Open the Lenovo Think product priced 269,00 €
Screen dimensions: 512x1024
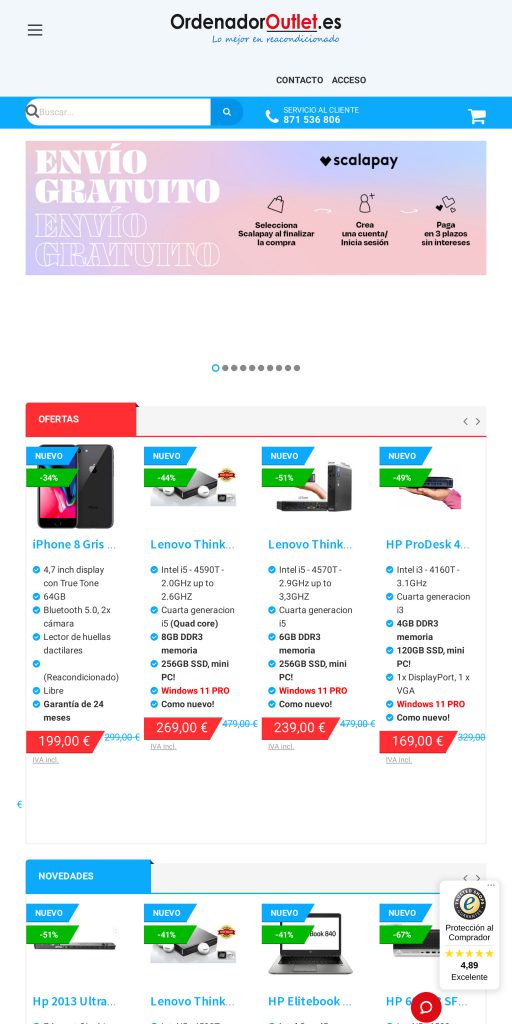pyautogui.click(x=192, y=544)
